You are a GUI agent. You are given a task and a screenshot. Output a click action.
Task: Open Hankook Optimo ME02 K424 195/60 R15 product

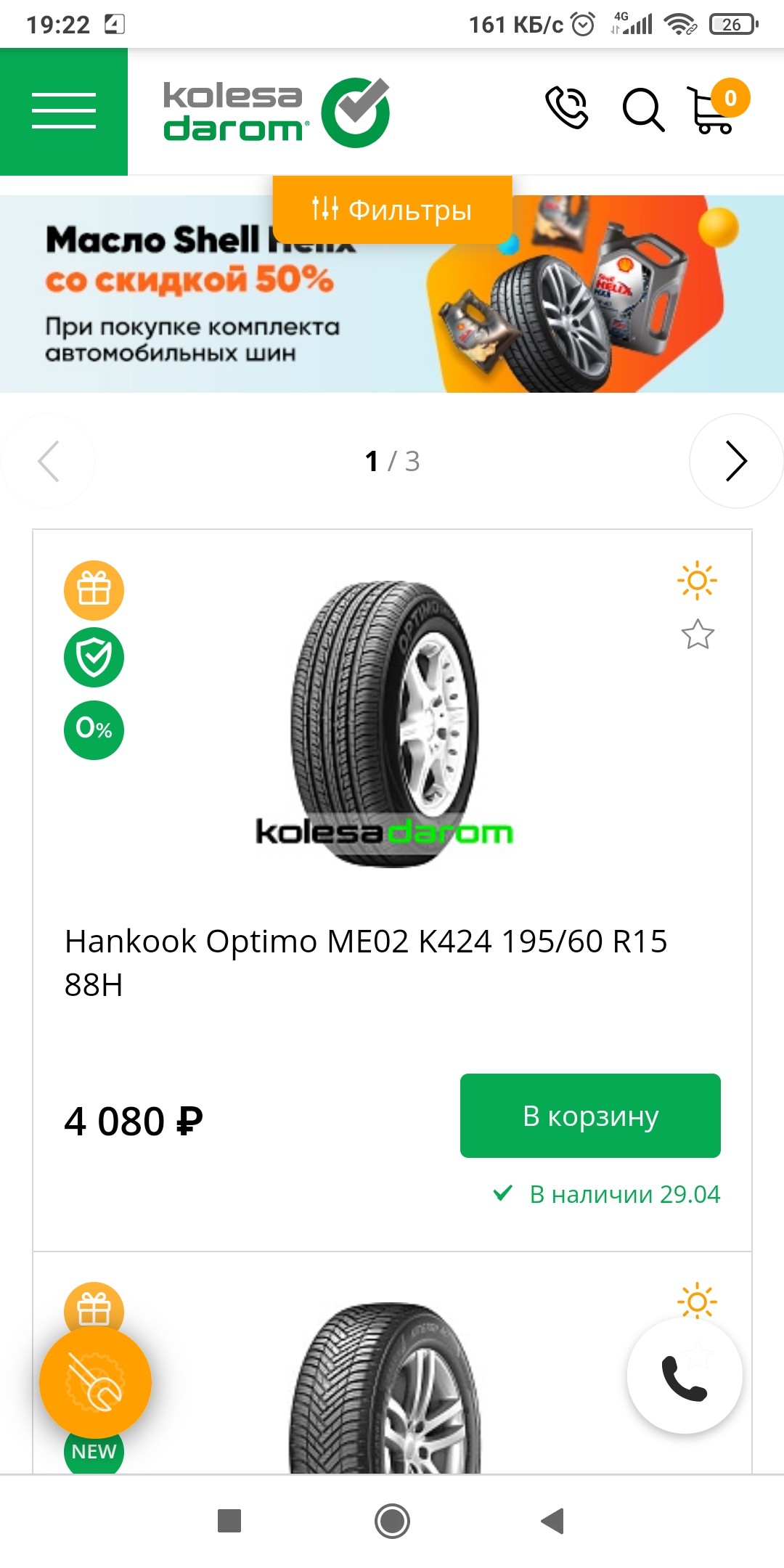click(366, 962)
